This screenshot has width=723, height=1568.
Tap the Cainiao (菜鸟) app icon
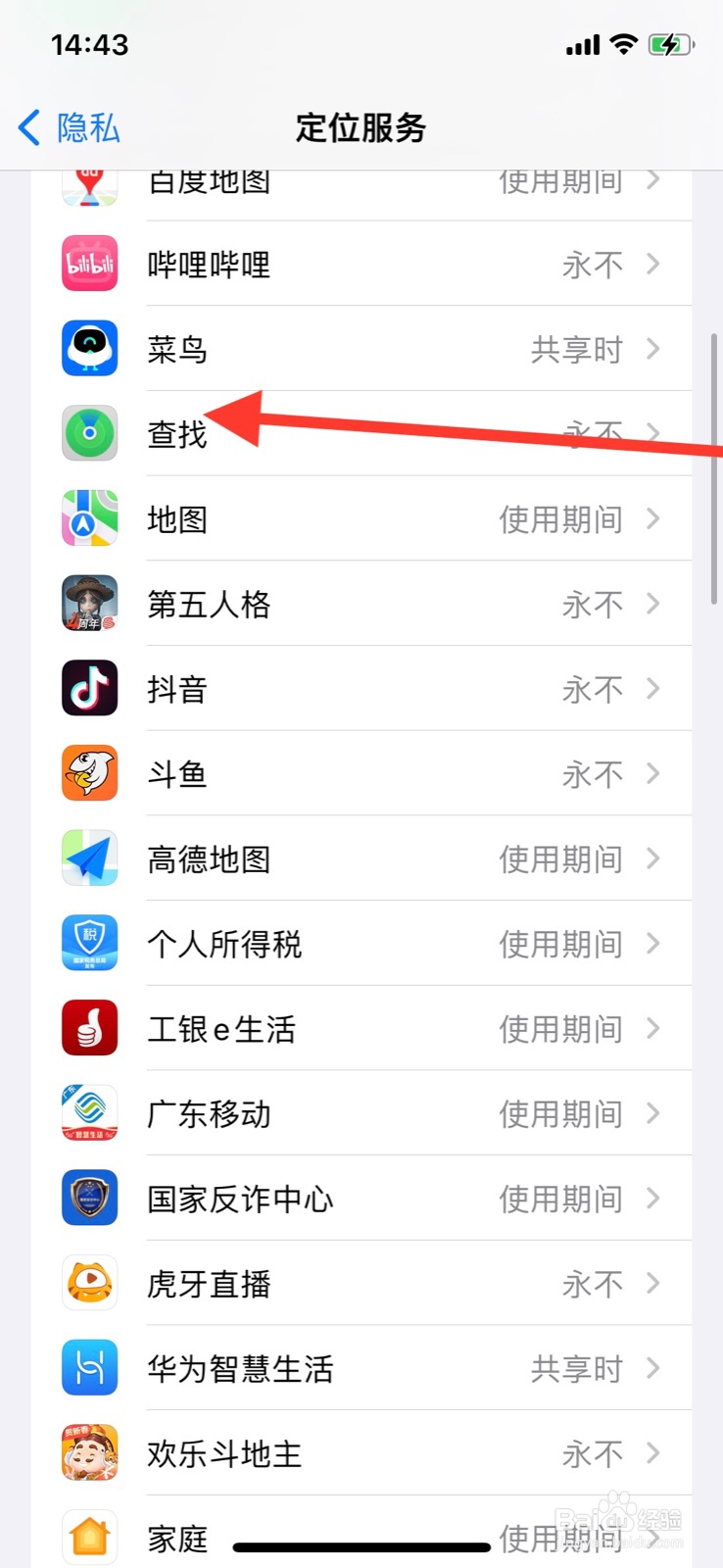[89, 349]
